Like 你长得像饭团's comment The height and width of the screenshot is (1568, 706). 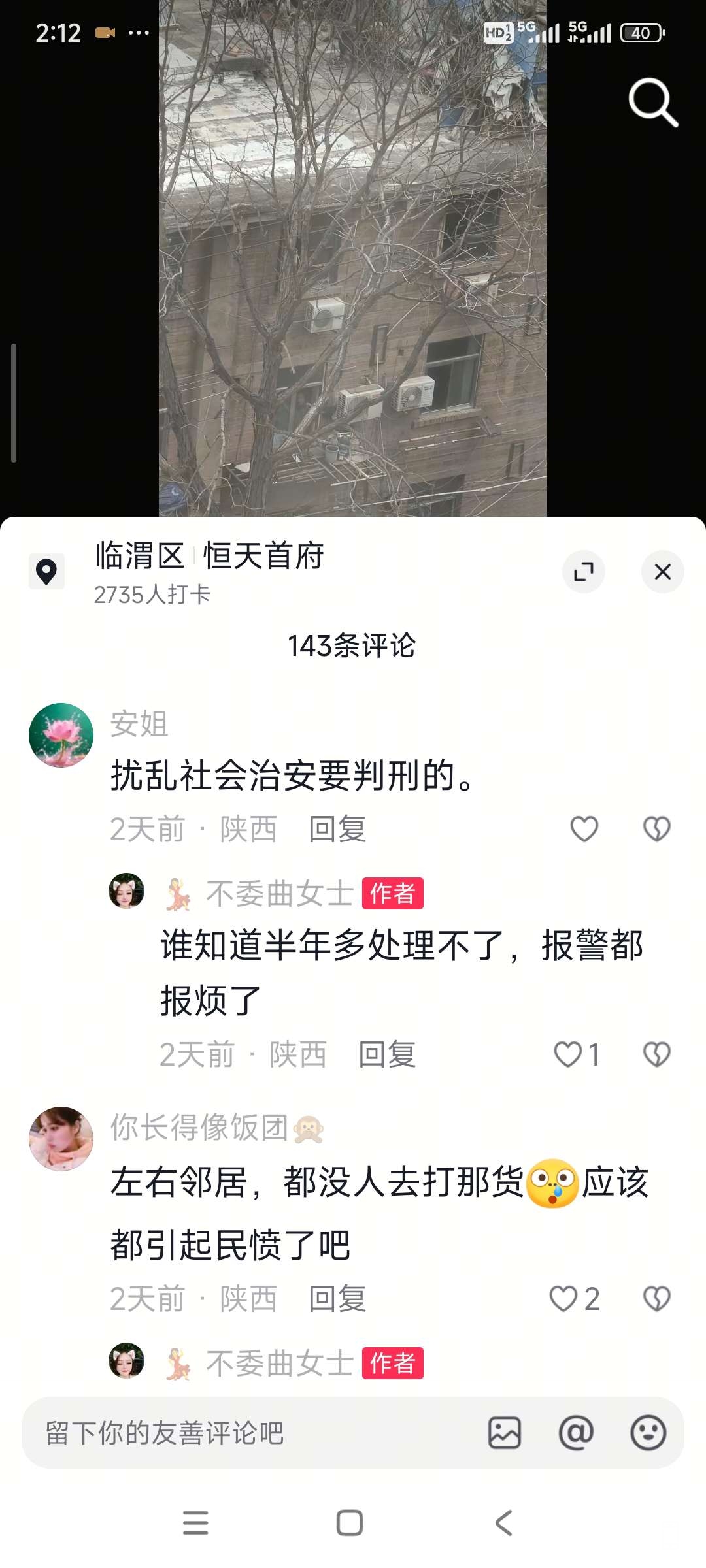pyautogui.click(x=563, y=1299)
